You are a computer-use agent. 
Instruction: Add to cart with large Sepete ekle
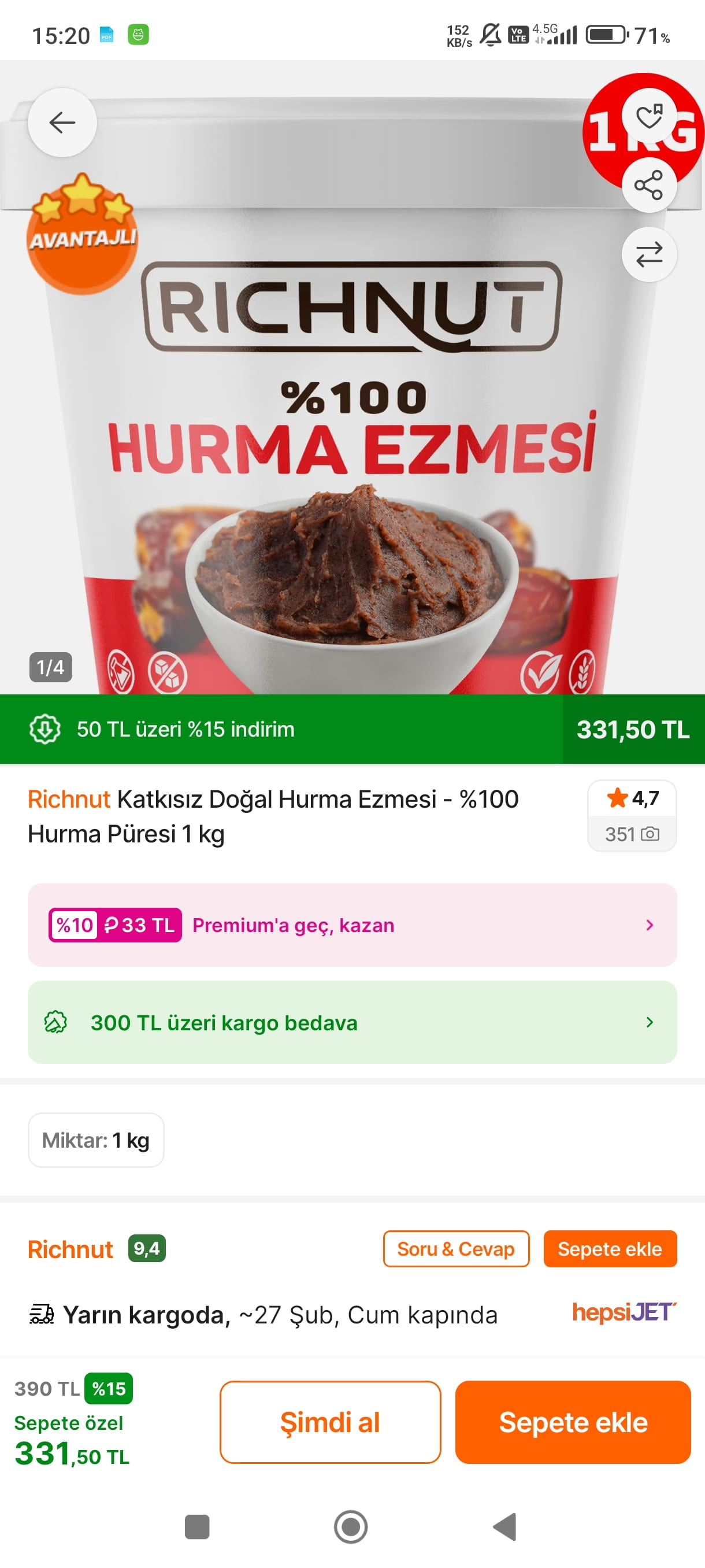coord(573,1422)
